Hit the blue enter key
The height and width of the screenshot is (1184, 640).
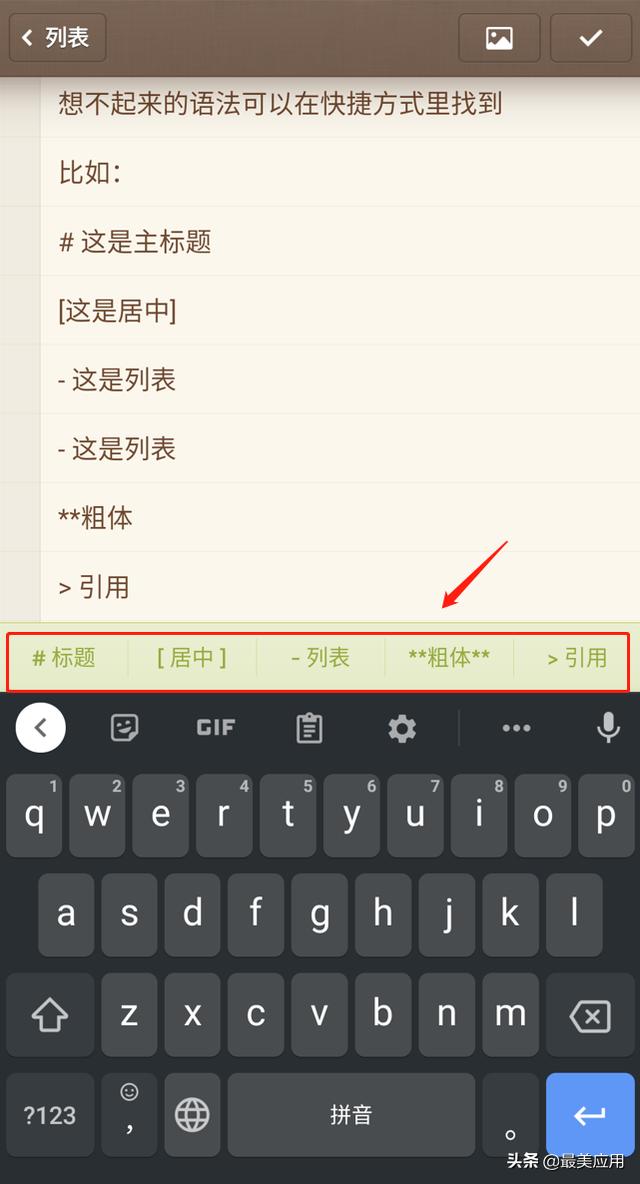tap(590, 1114)
